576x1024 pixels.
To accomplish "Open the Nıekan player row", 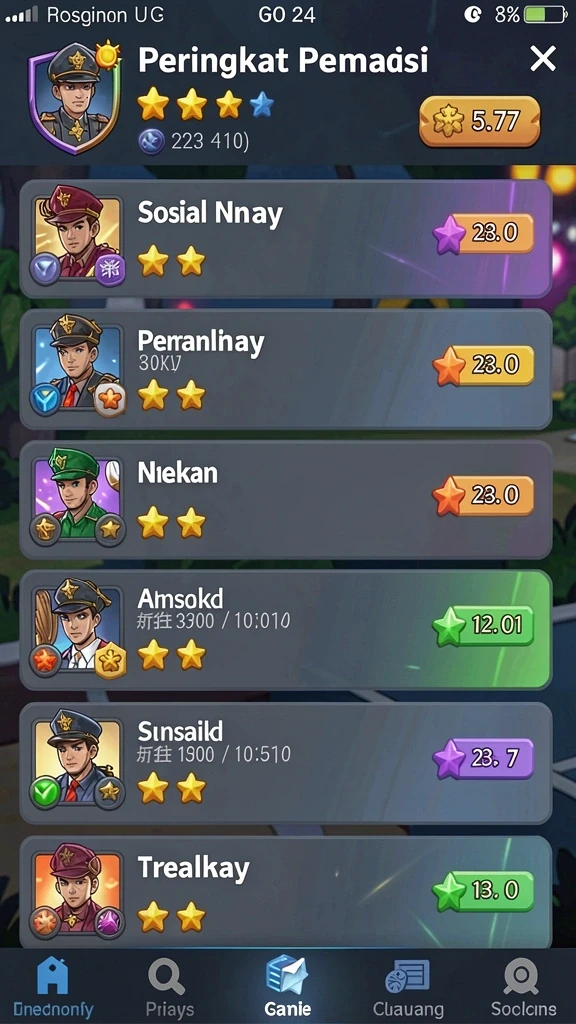I will [x=286, y=500].
